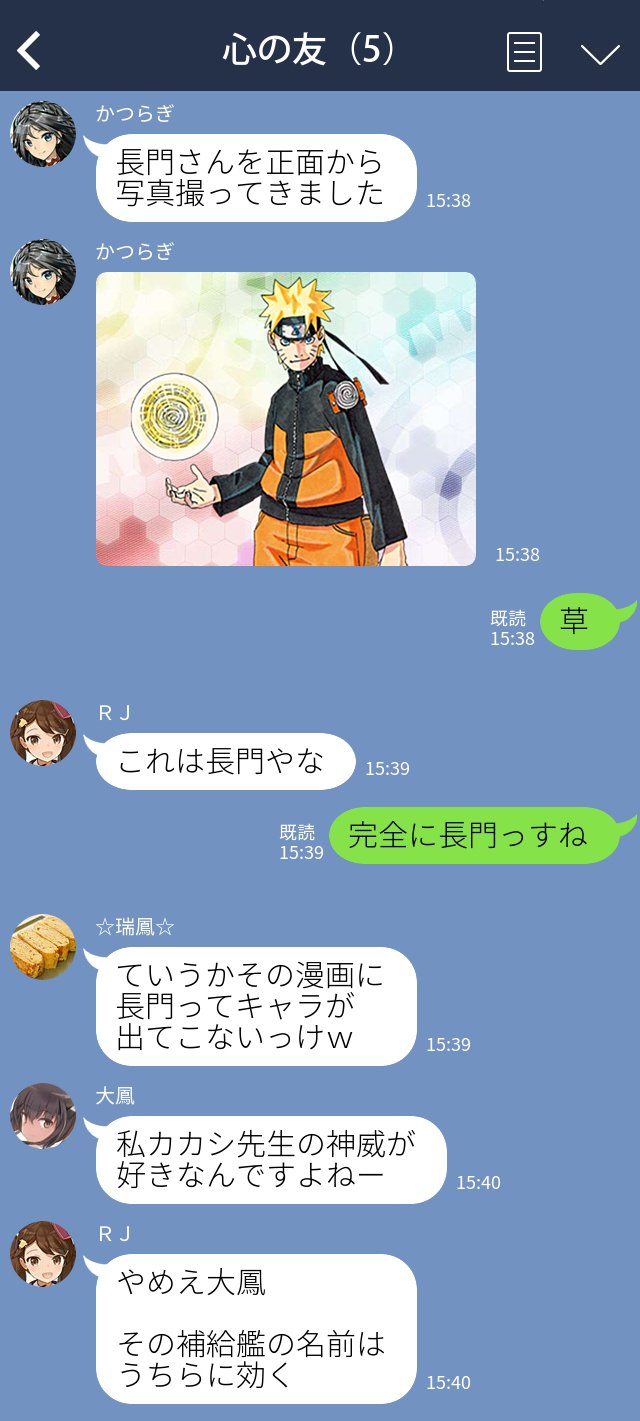The width and height of the screenshot is (640, 1421).
Task: Go back to the chat list
Action: 30,50
